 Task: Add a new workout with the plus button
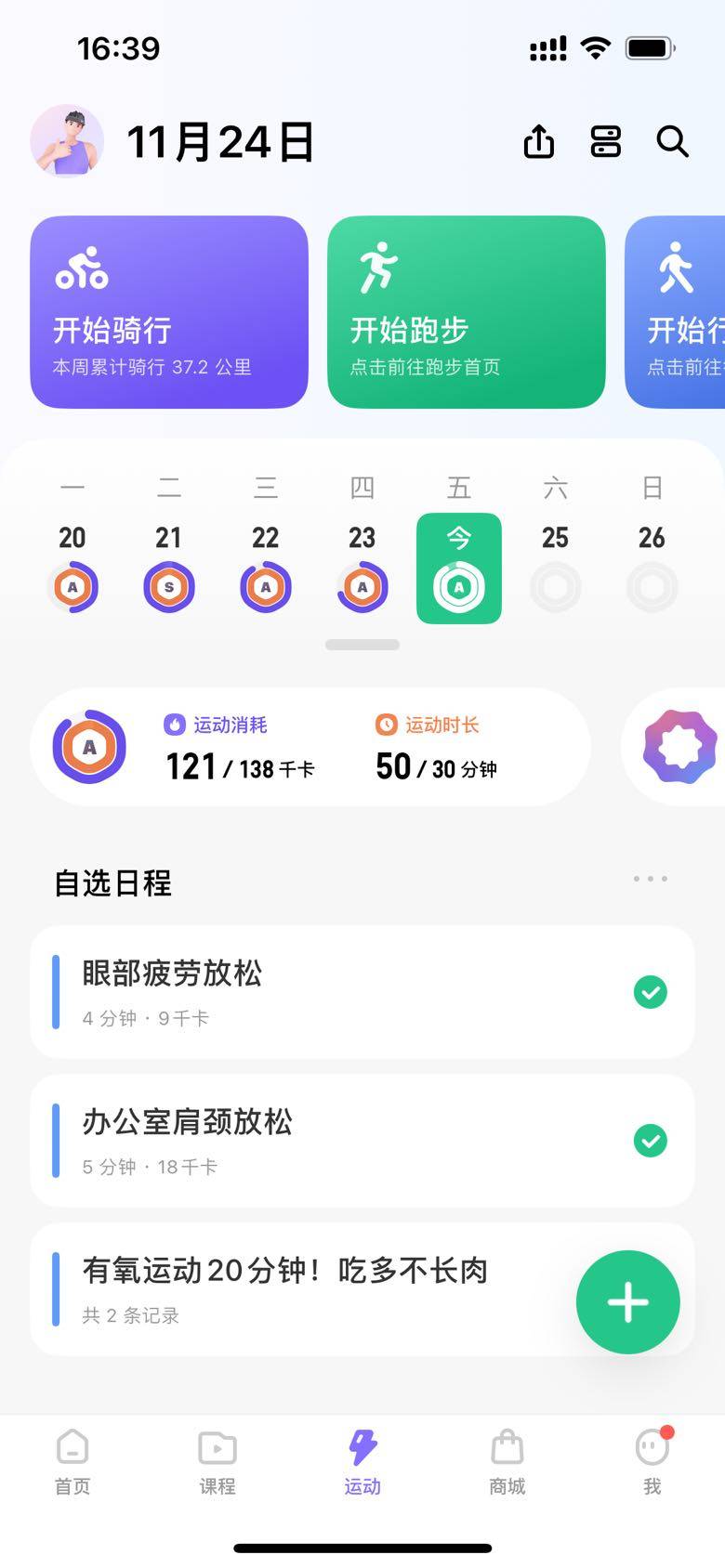click(x=628, y=1302)
